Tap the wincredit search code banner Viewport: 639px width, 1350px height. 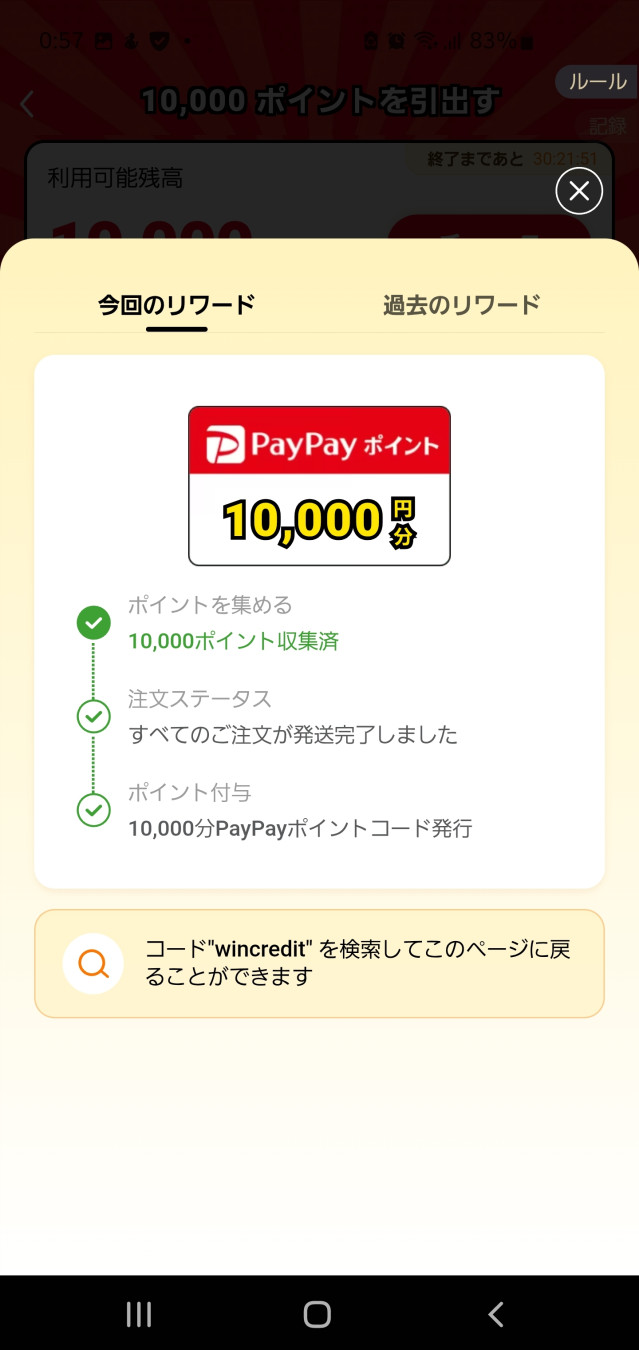319,963
